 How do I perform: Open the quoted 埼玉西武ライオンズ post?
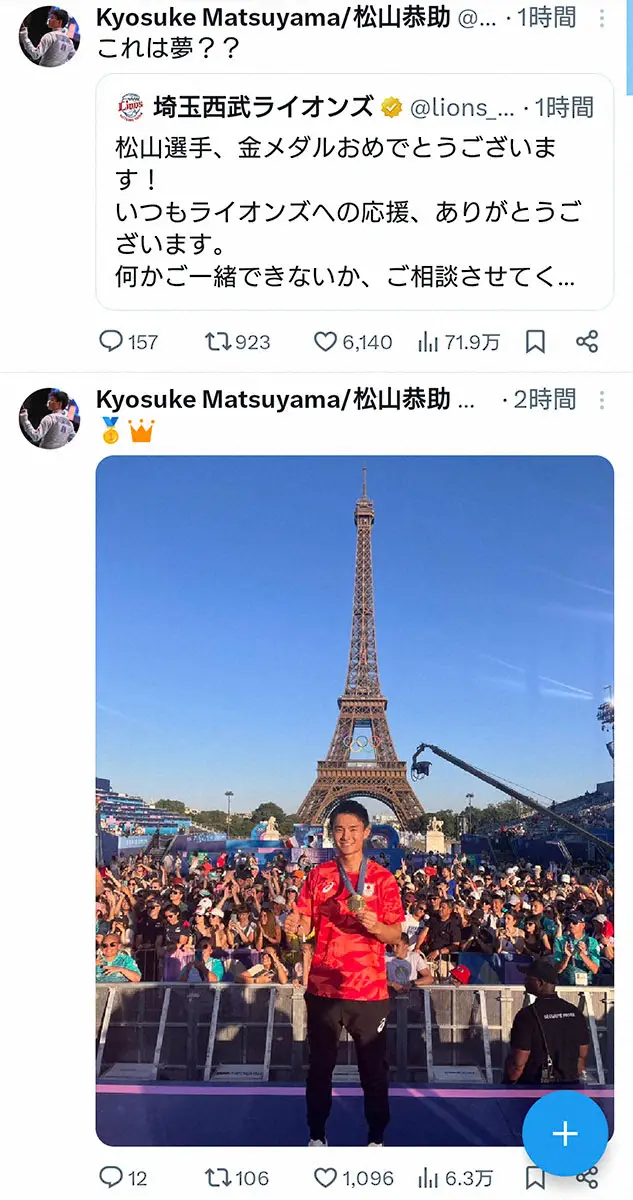[354, 190]
